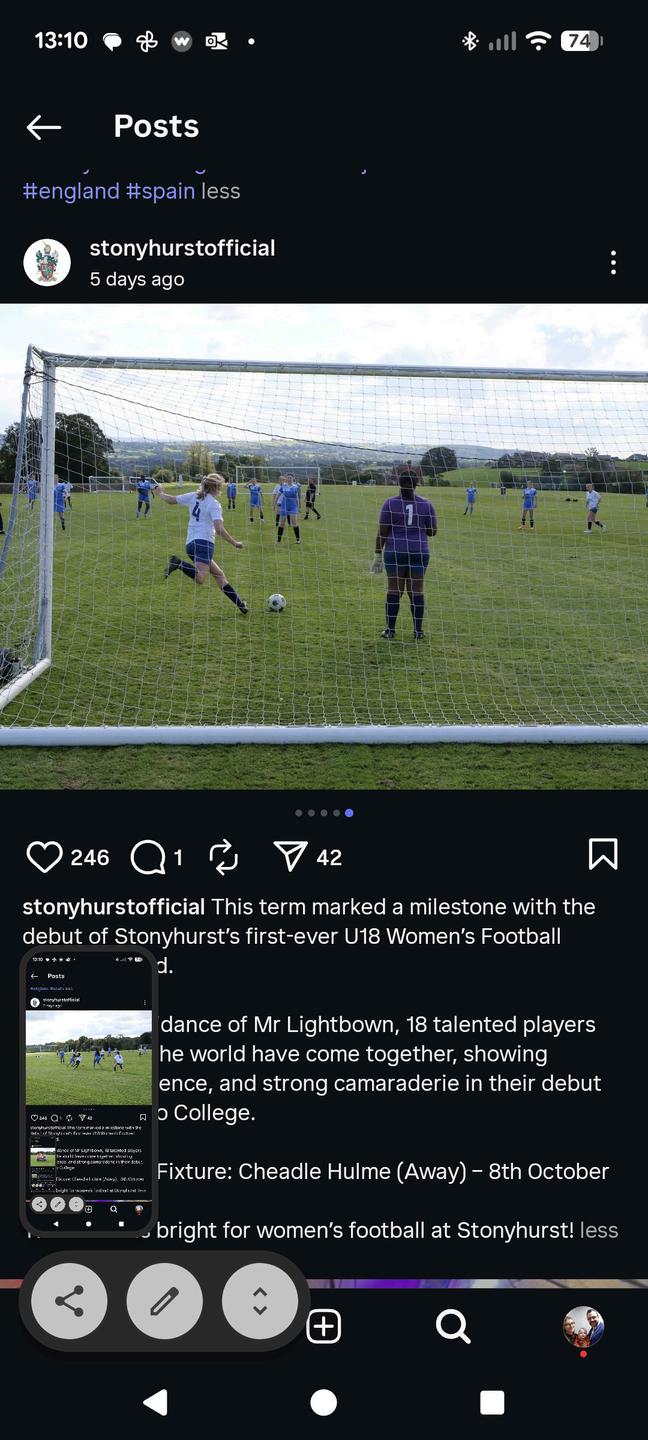Image resolution: width=648 pixels, height=1440 pixels.
Task: Tap the system back button
Action: pyautogui.click(x=155, y=1403)
